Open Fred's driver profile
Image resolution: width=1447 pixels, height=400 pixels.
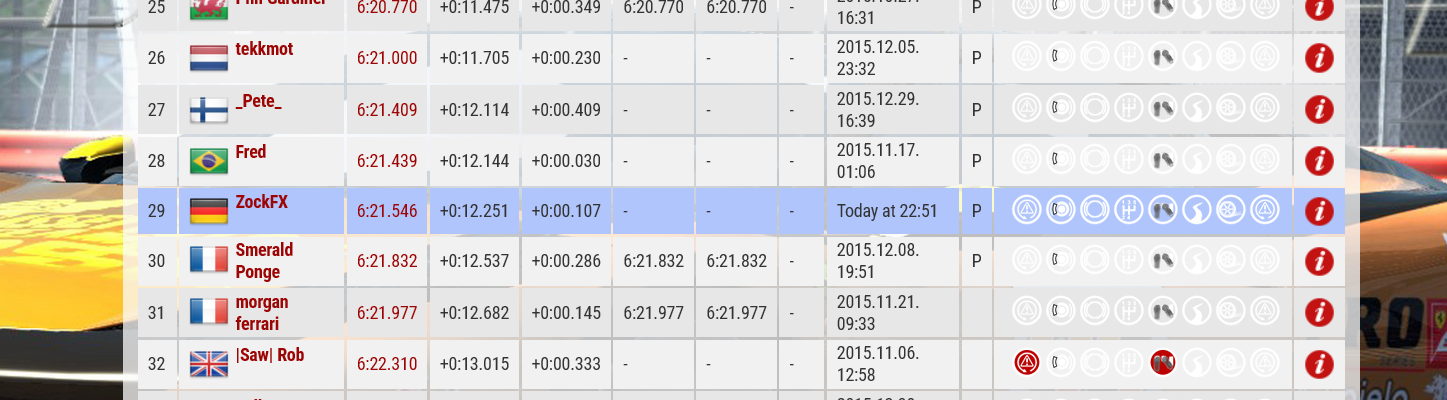tap(251, 152)
